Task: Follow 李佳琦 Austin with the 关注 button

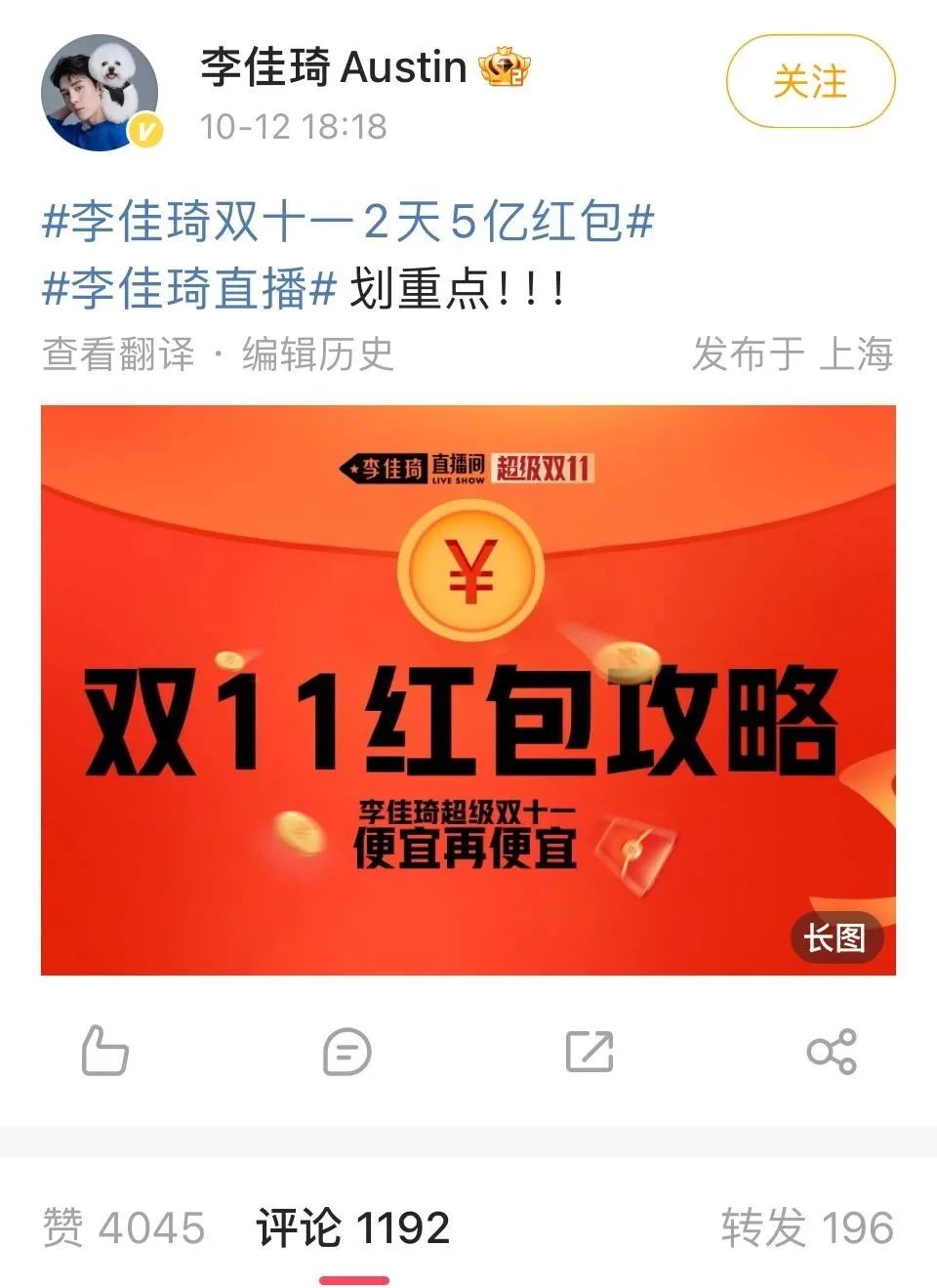Action: [810, 82]
